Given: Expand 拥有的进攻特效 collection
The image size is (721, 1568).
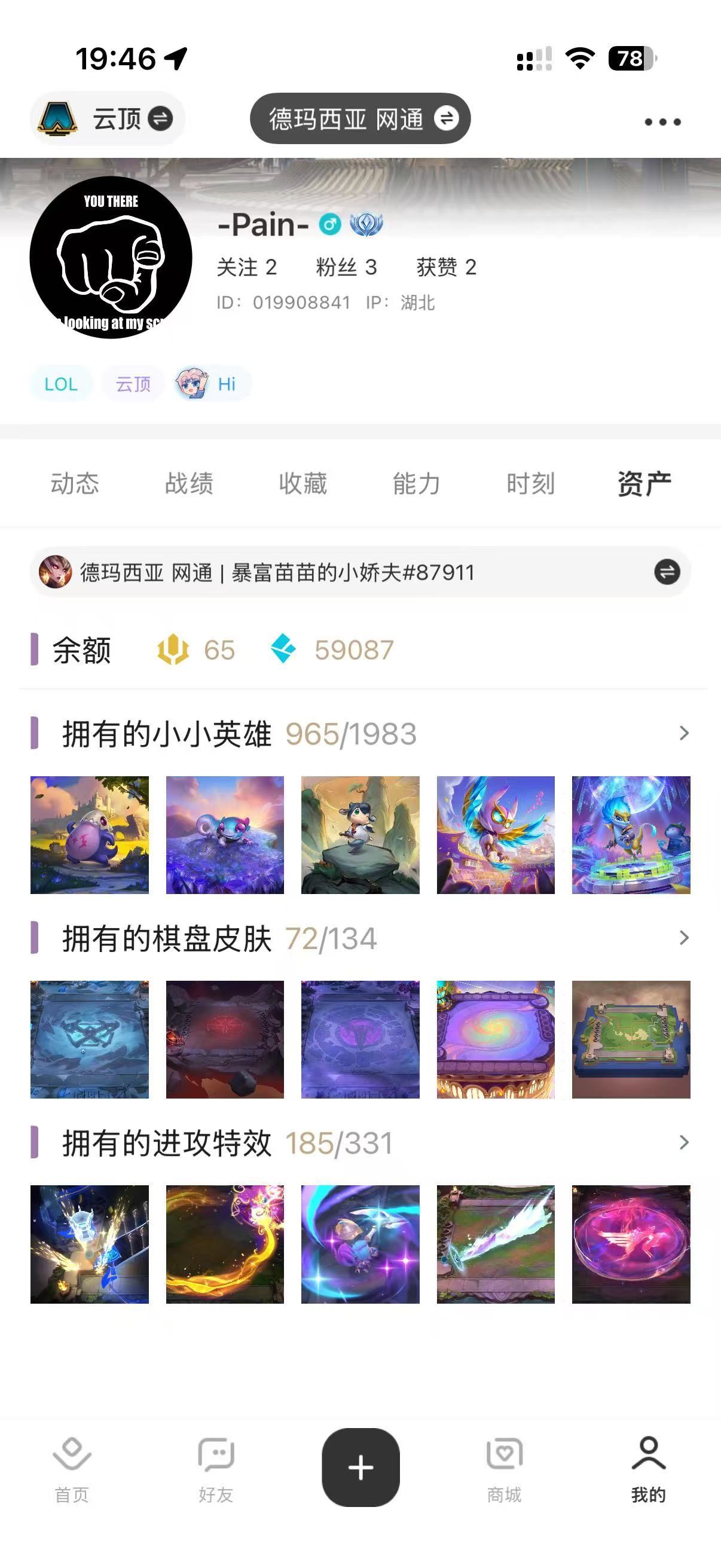Looking at the screenshot, I should (684, 1143).
